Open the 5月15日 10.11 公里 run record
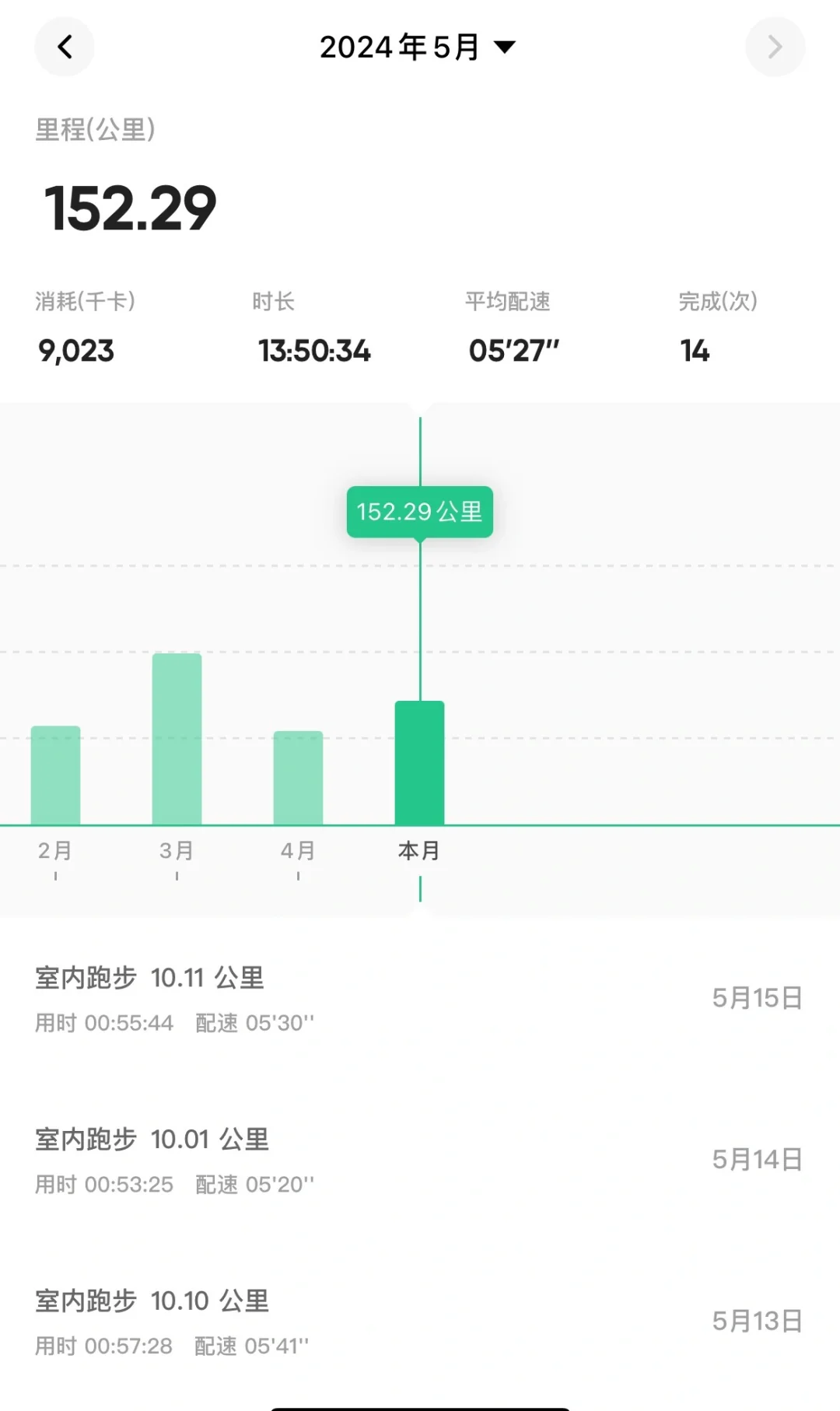 (420, 999)
